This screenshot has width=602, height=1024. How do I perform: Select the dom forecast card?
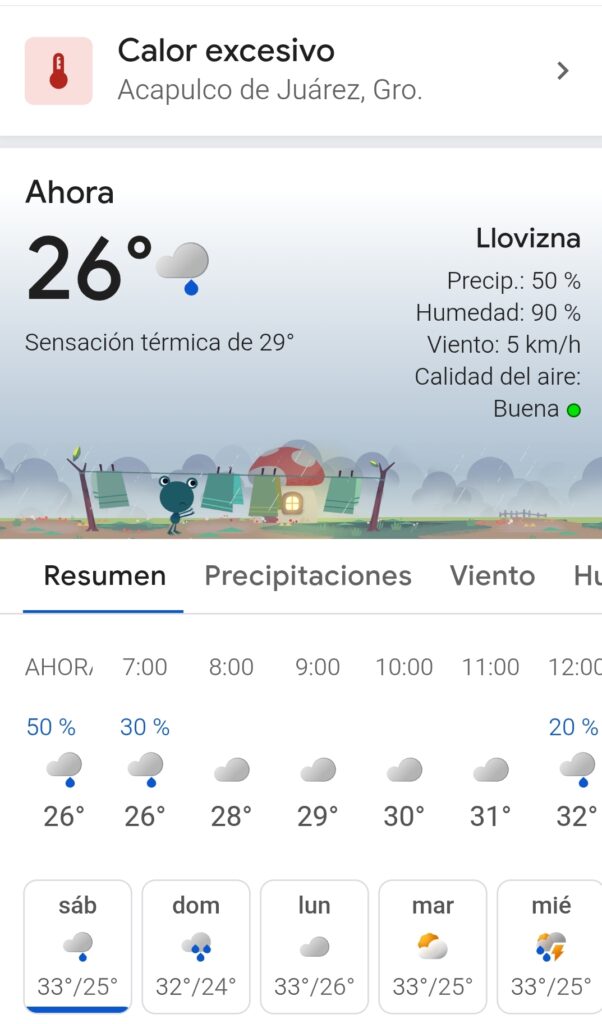(196, 945)
